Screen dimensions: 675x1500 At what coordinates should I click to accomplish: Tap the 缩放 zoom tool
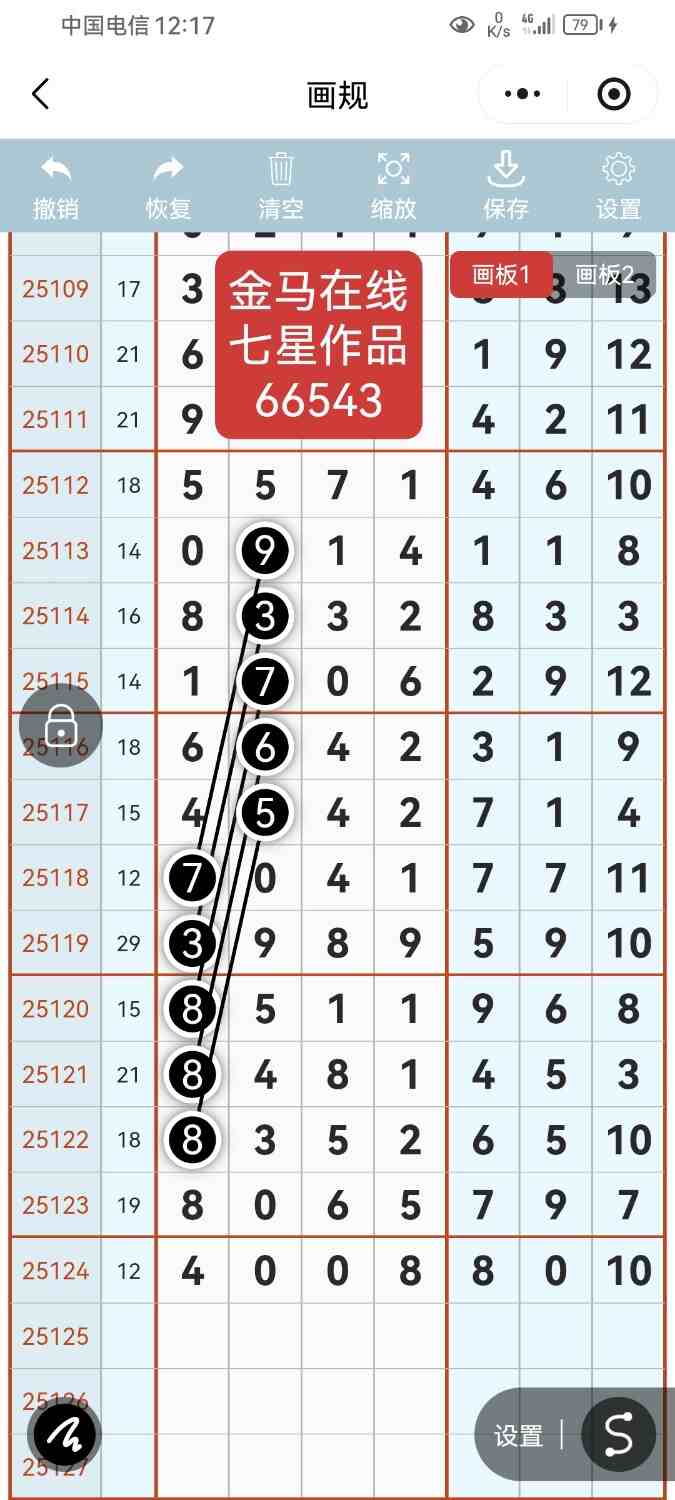[x=394, y=187]
